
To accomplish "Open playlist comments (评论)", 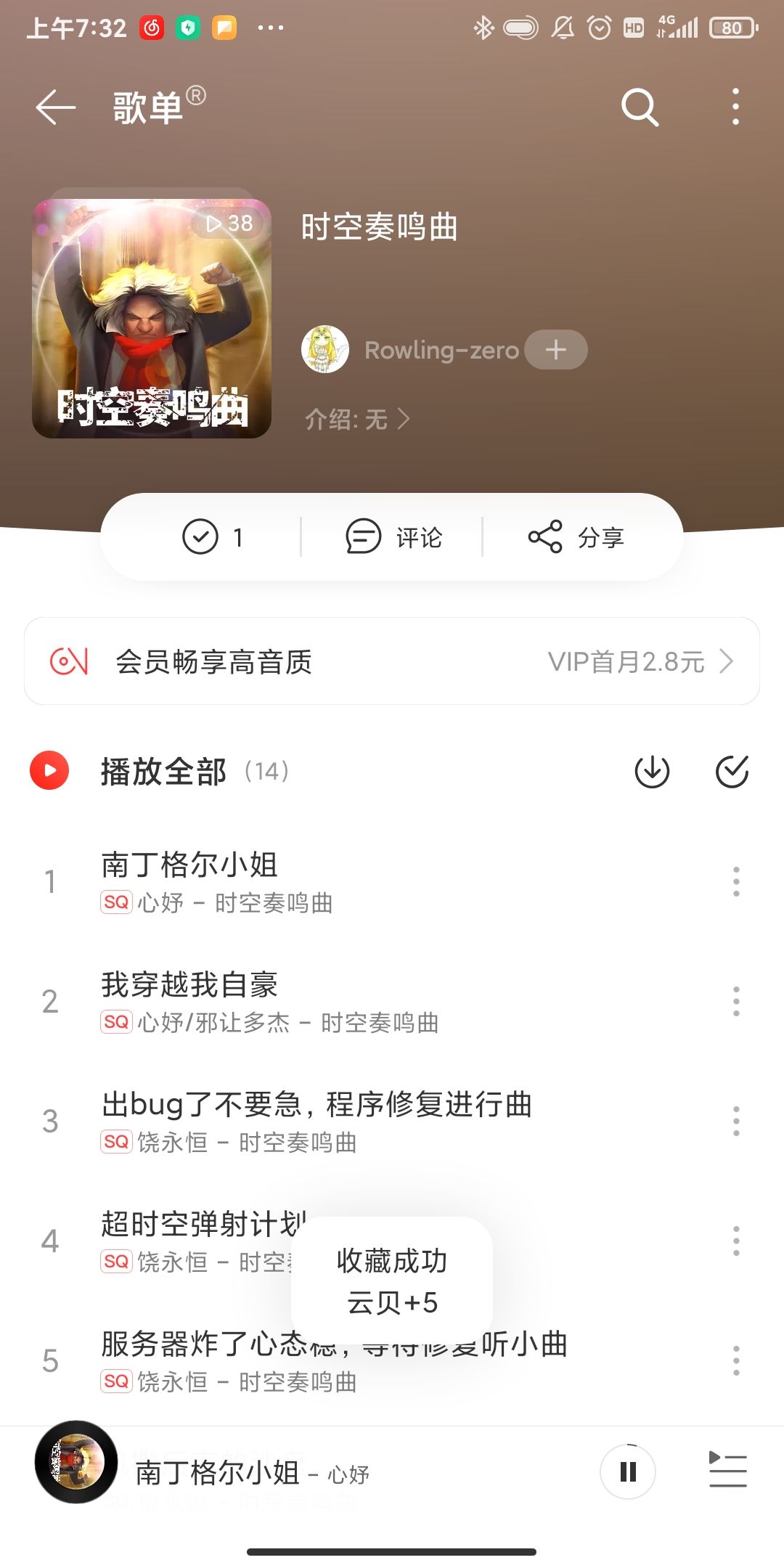I will (393, 537).
